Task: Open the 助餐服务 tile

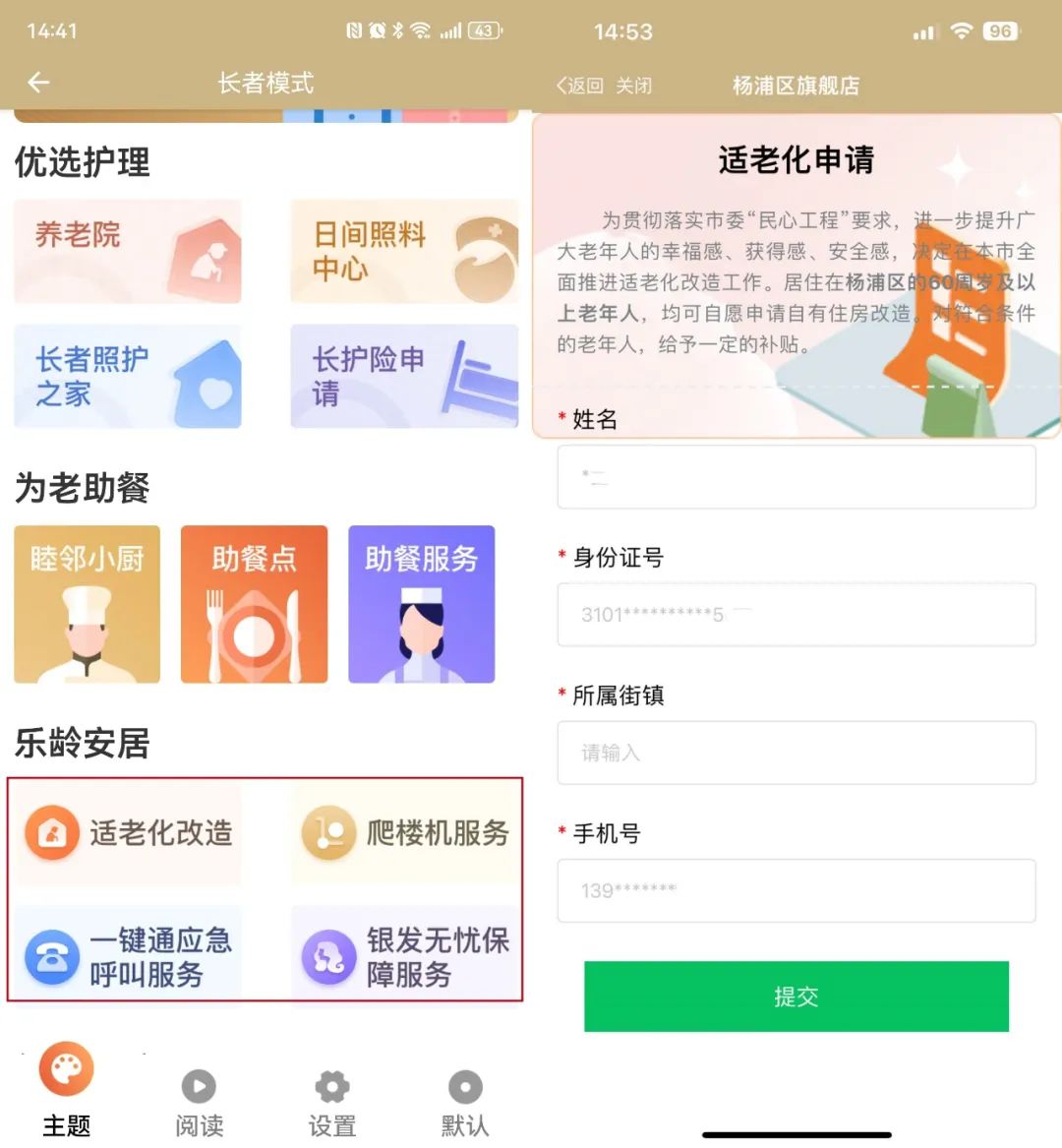Action: pos(421,604)
